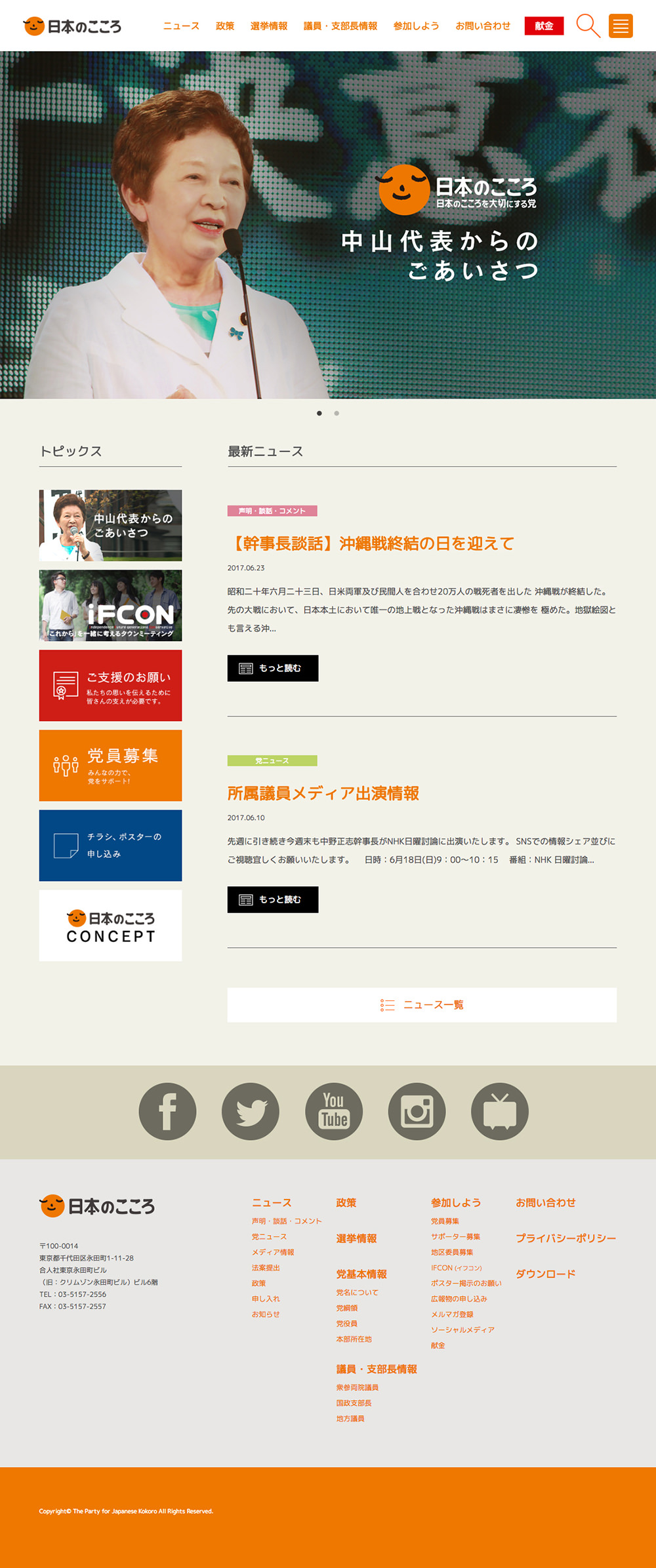Open ニュース in the top navigation
The width and height of the screenshot is (656, 1568).
coord(181,26)
